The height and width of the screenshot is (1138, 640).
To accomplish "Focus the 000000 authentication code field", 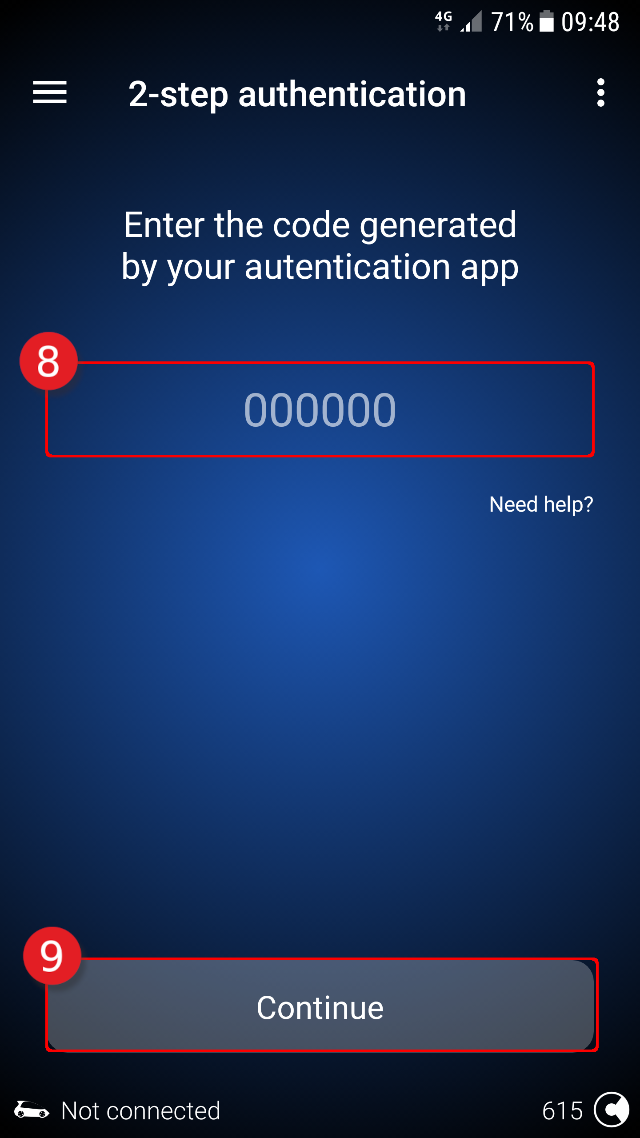I will (x=320, y=409).
